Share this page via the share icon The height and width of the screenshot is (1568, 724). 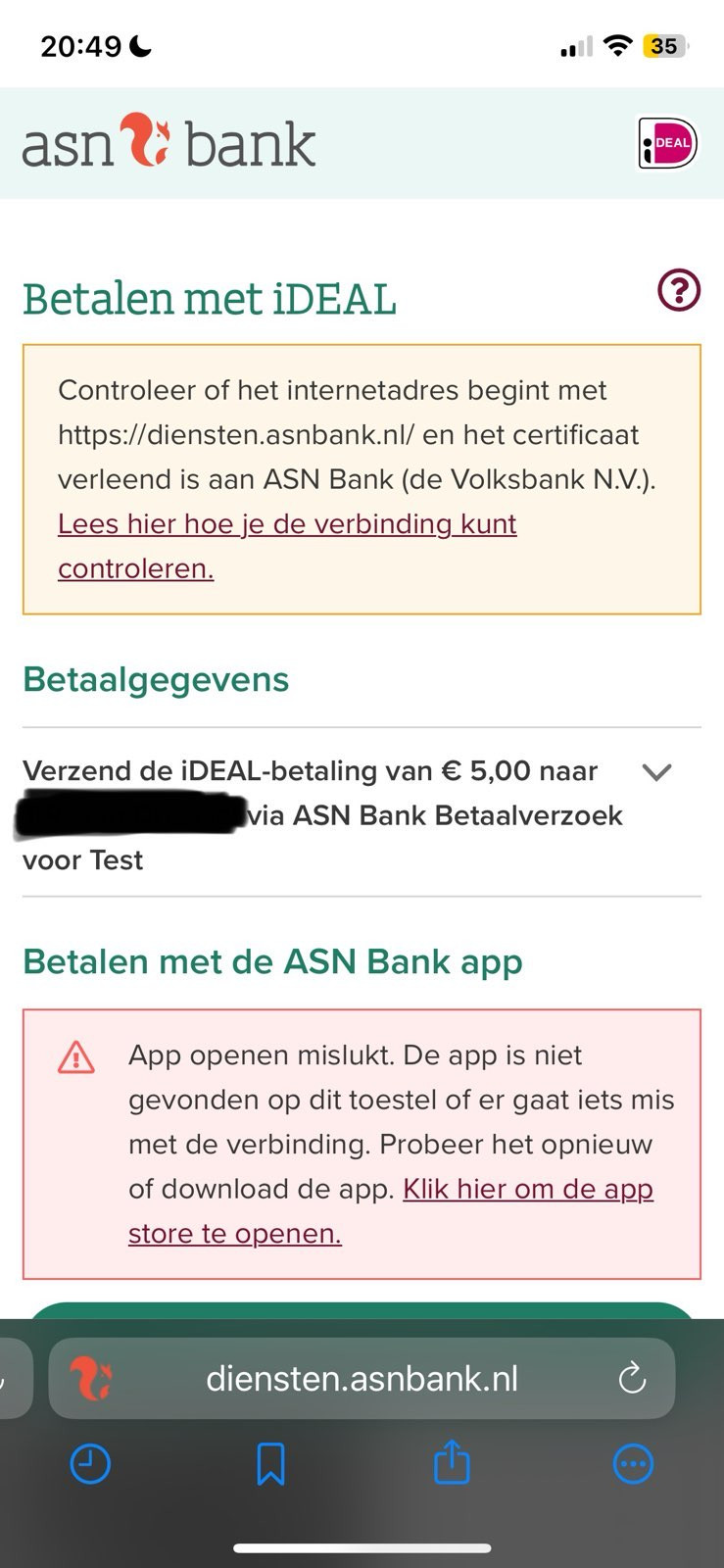[452, 1462]
